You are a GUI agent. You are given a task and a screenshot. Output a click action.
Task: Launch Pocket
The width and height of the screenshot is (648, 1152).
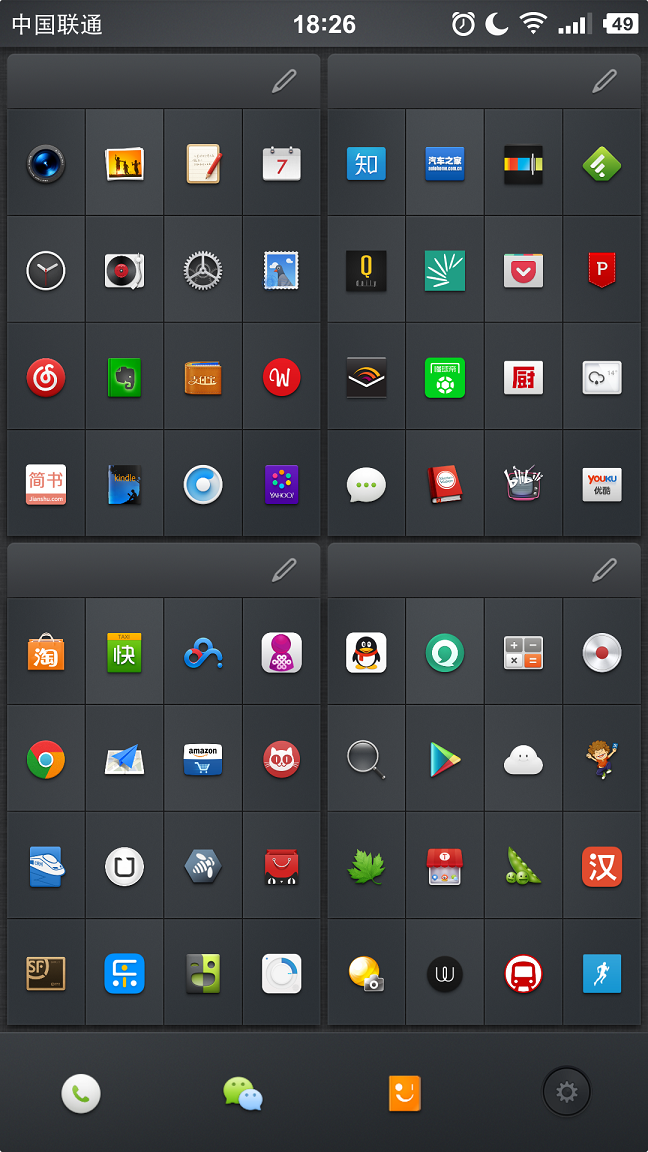click(523, 270)
